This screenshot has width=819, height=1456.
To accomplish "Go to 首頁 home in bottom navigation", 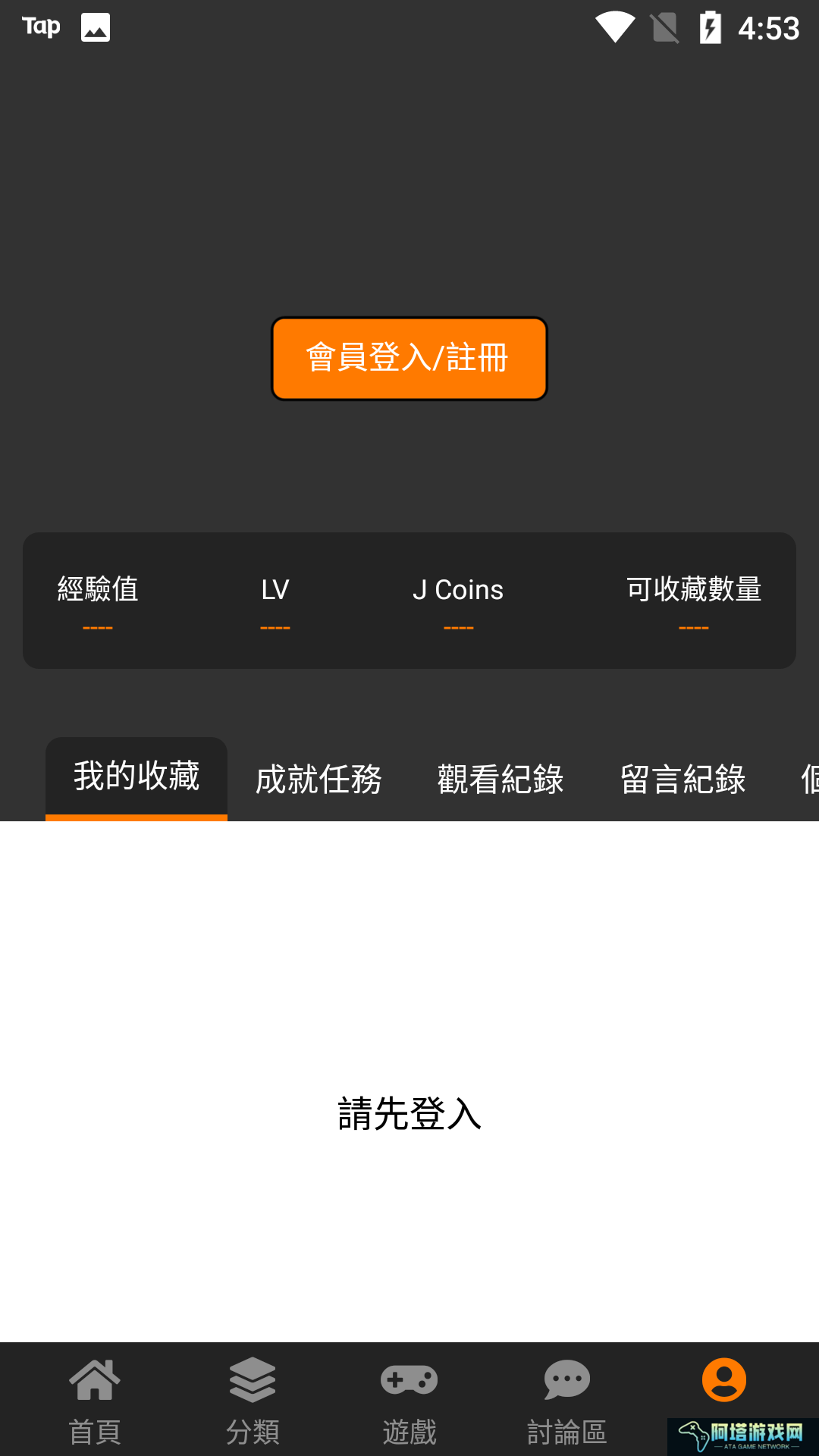I will [95, 1399].
